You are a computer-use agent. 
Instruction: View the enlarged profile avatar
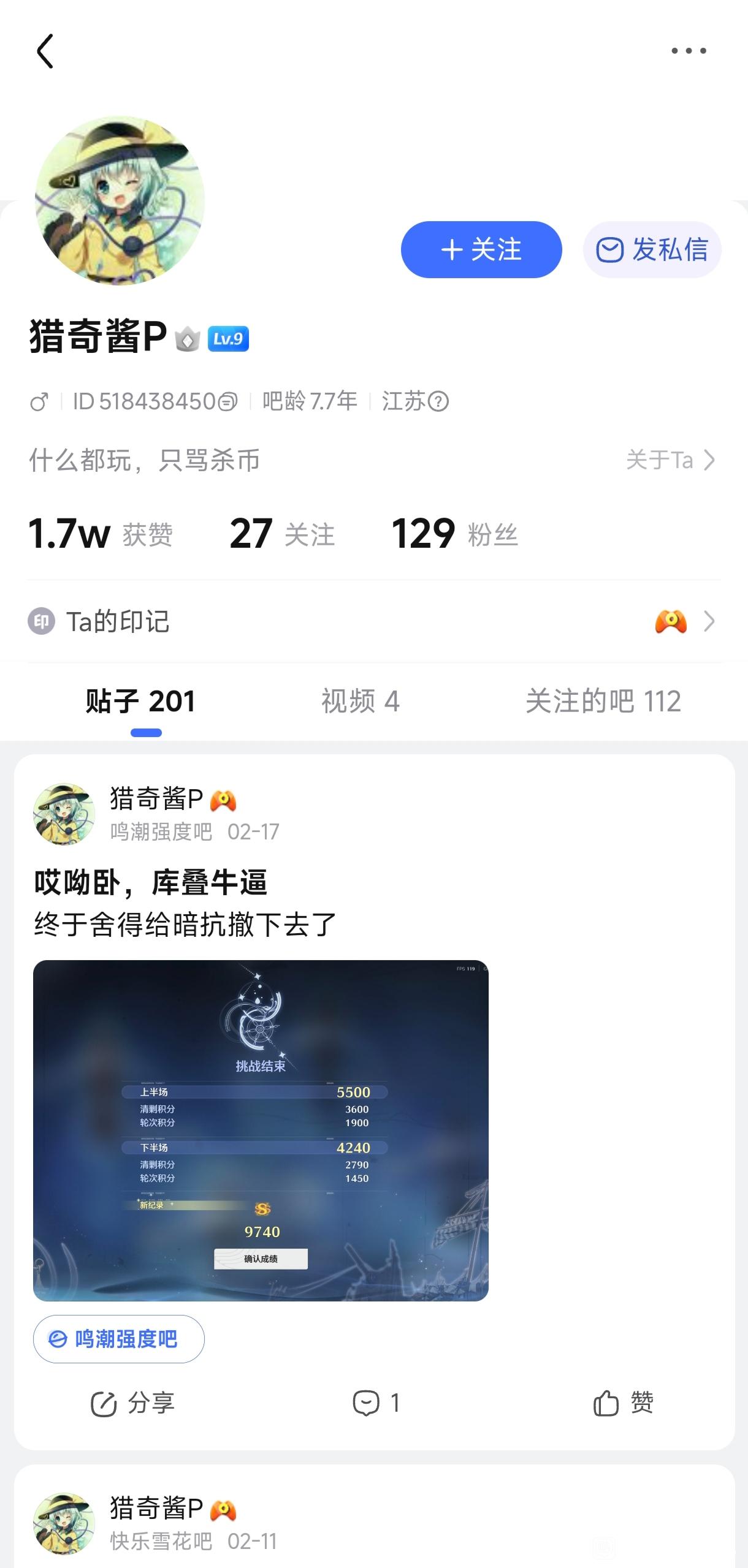120,200
